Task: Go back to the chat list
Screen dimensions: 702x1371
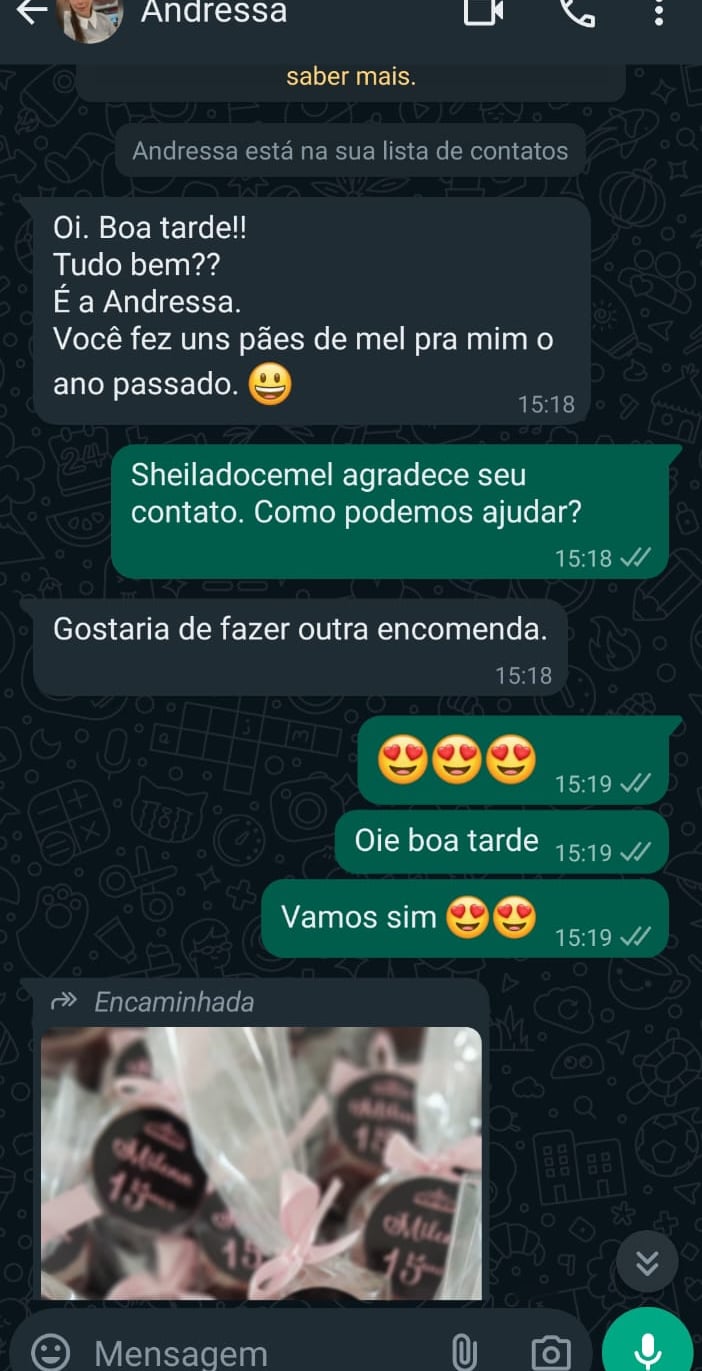Action: pyautogui.click(x=31, y=12)
